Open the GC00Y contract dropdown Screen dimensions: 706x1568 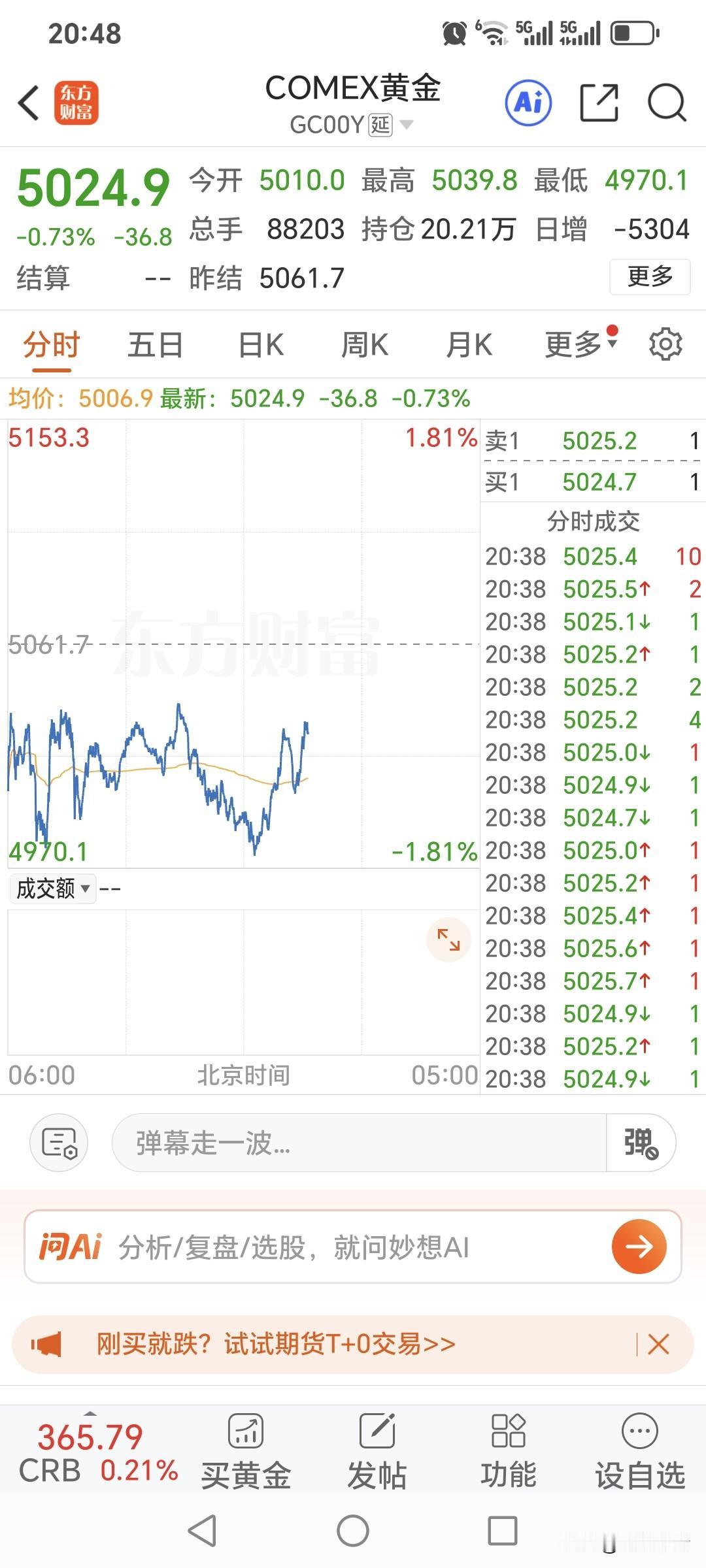[409, 124]
